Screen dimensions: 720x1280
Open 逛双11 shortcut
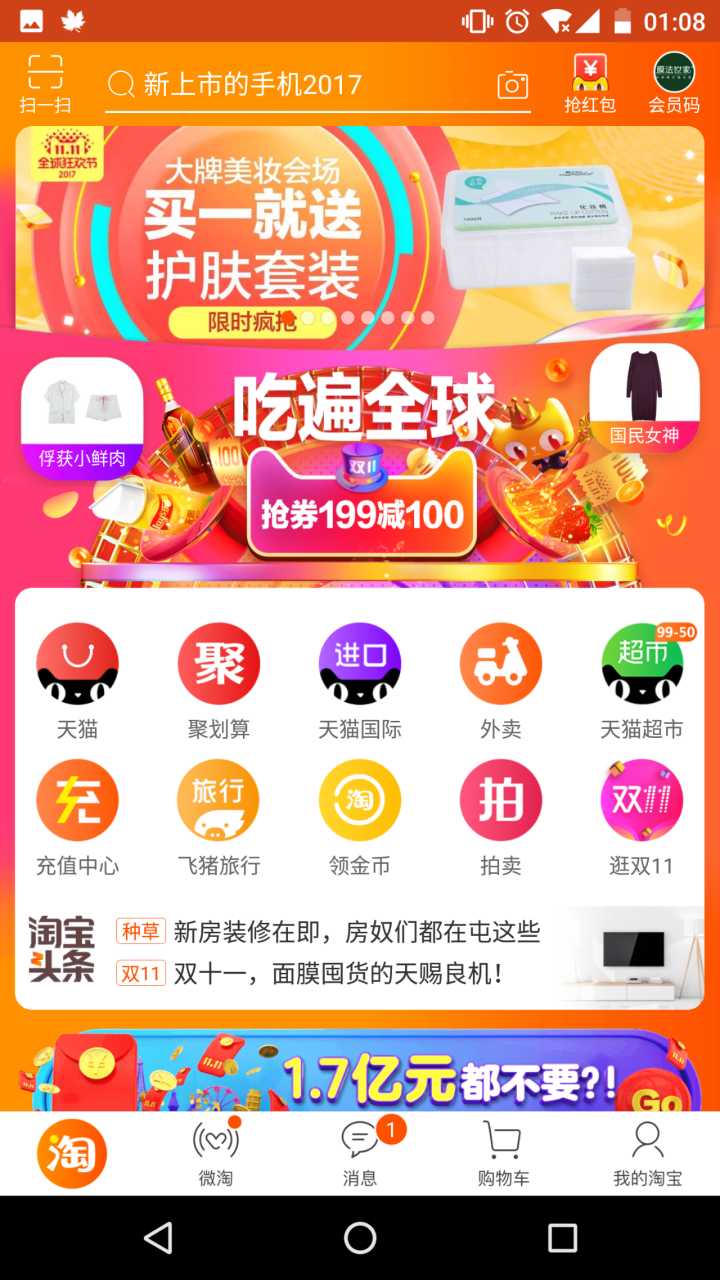click(x=642, y=817)
